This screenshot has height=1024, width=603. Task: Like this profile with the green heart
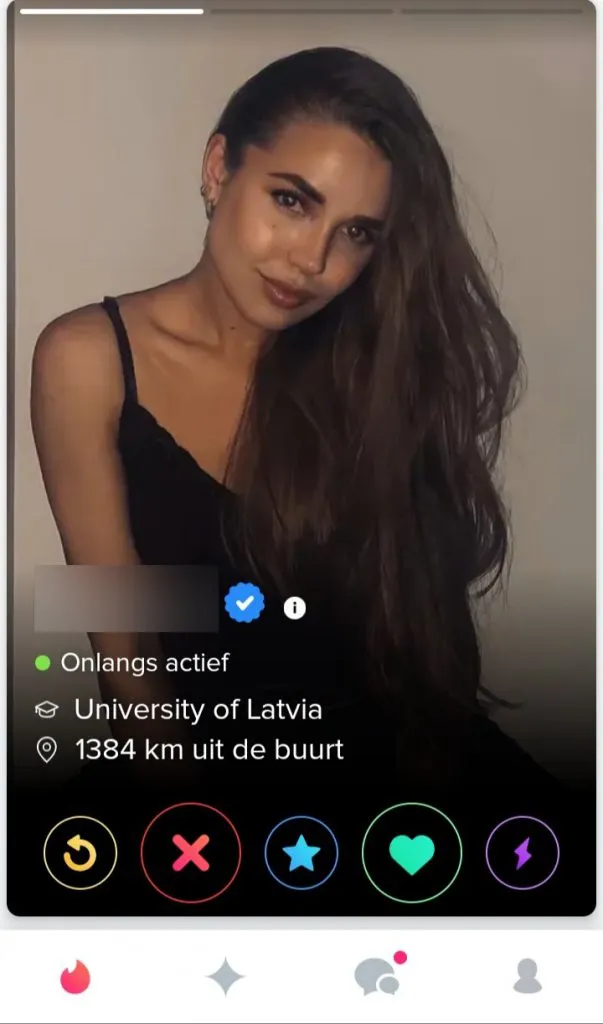pyautogui.click(x=411, y=853)
